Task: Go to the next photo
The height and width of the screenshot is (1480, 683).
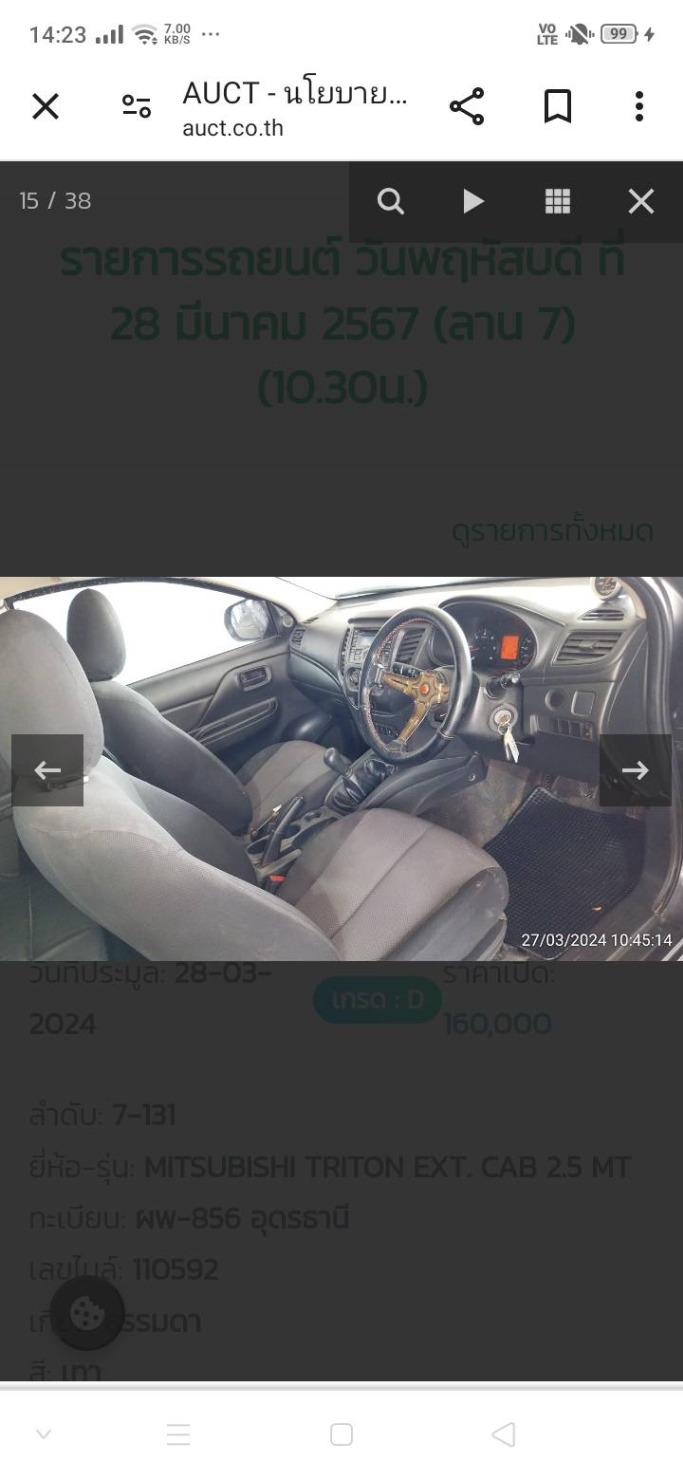Action: click(x=635, y=770)
